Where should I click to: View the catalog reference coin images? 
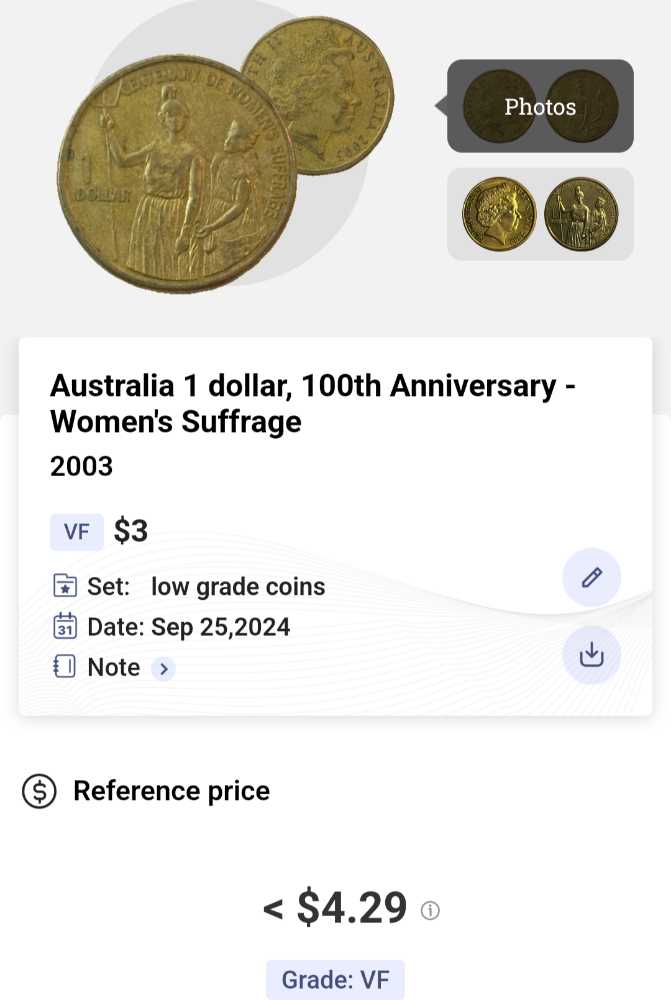point(540,214)
